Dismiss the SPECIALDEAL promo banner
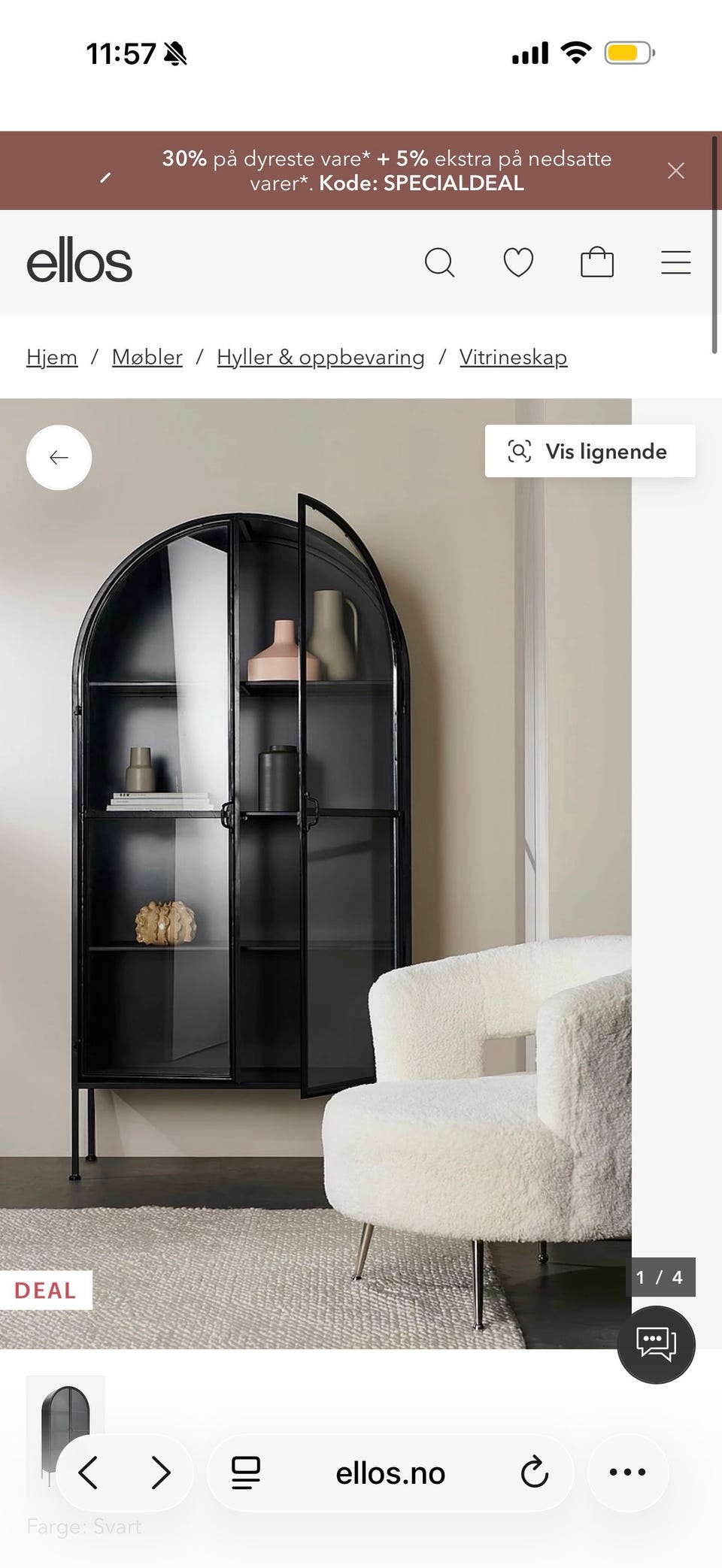The height and width of the screenshot is (1568, 722). pos(676,171)
